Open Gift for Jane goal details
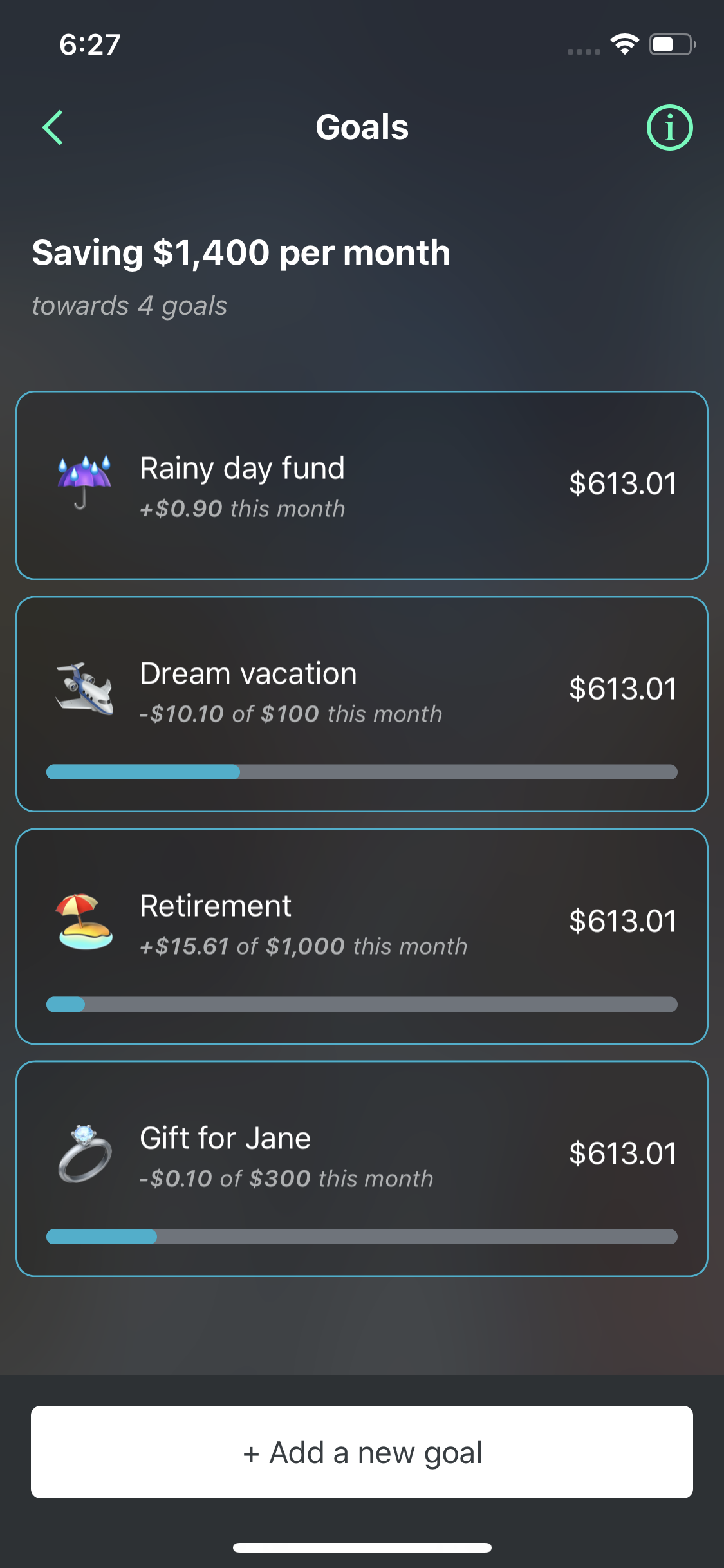724x1568 pixels. (x=362, y=1169)
